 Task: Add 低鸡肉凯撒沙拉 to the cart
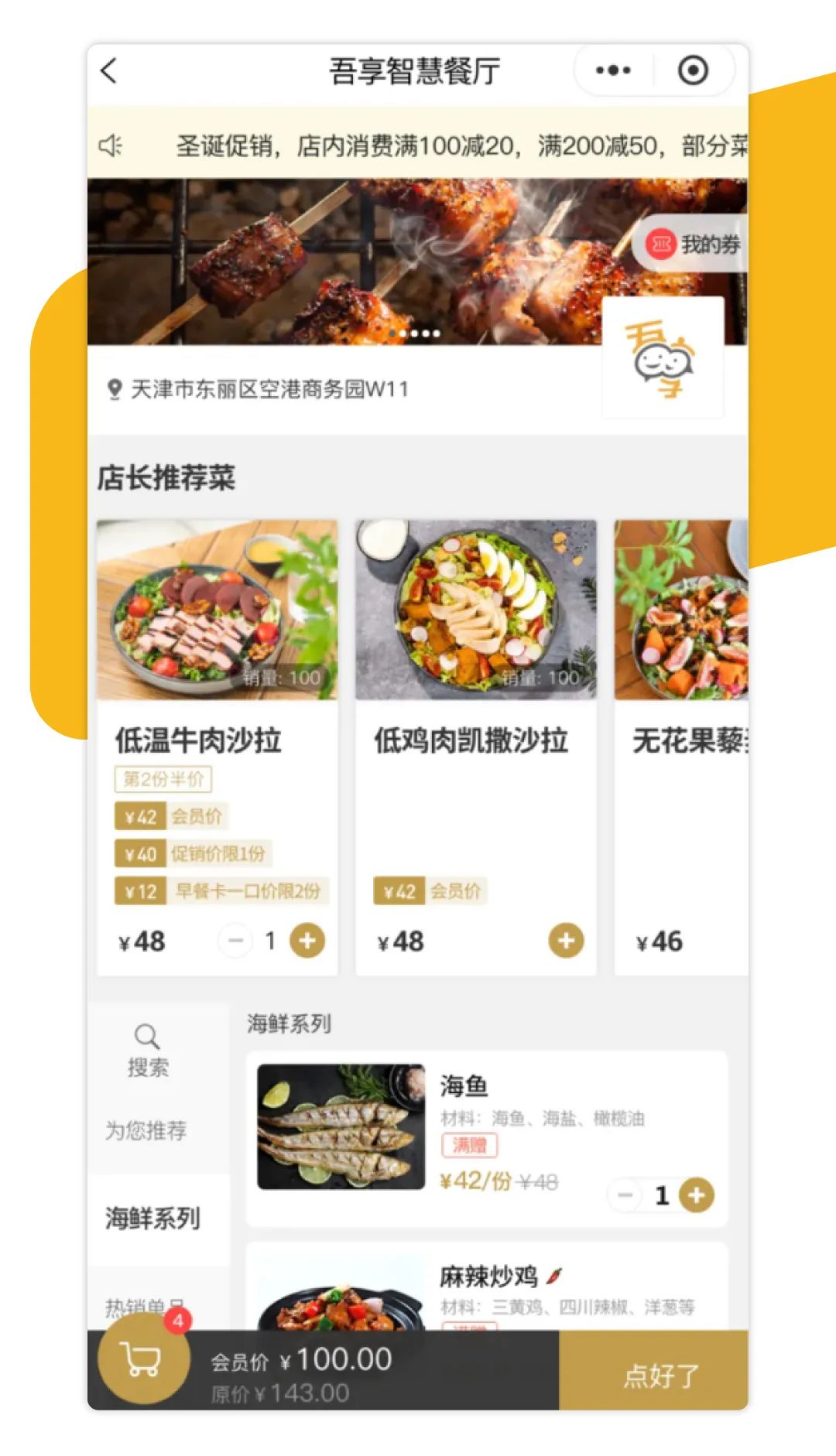tap(566, 941)
